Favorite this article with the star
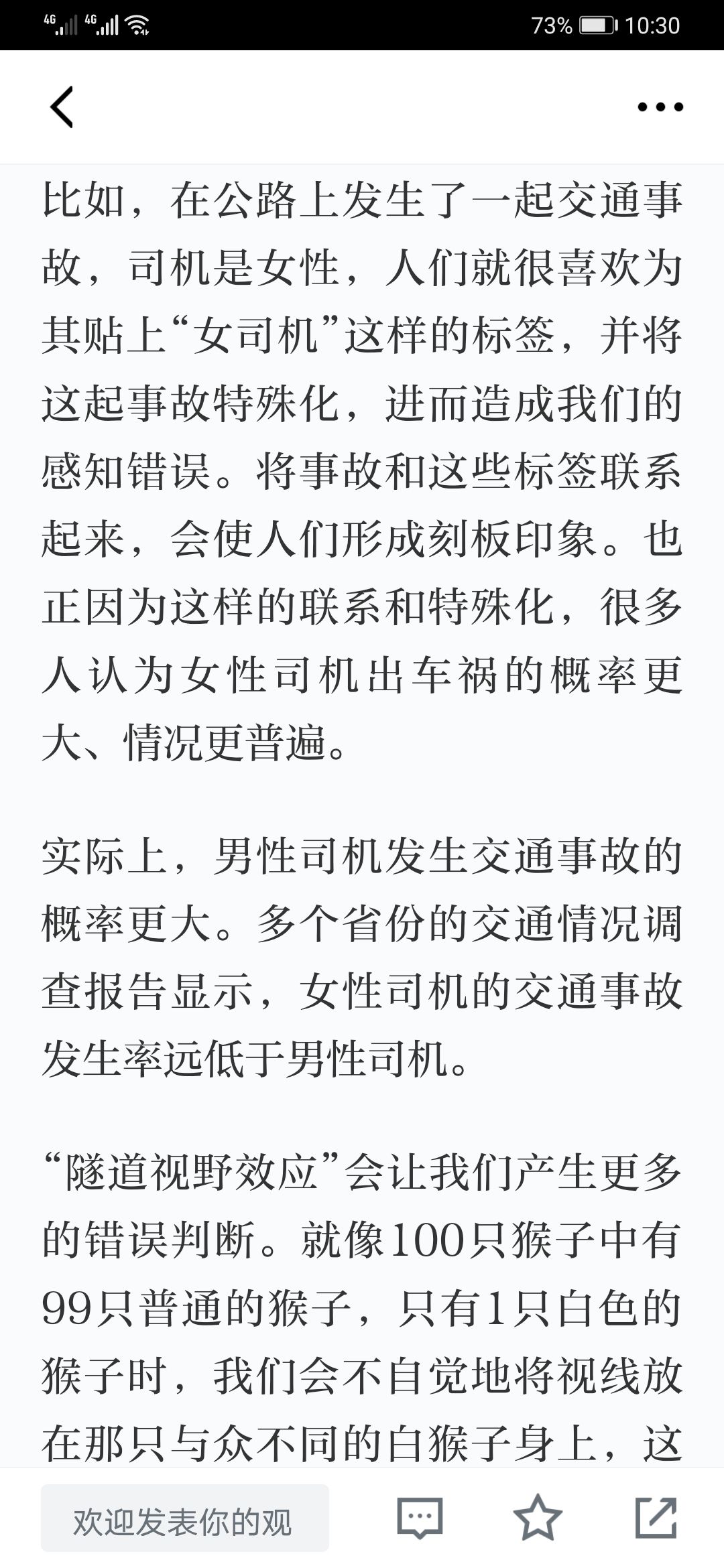The width and height of the screenshot is (724, 1568). point(538,1518)
